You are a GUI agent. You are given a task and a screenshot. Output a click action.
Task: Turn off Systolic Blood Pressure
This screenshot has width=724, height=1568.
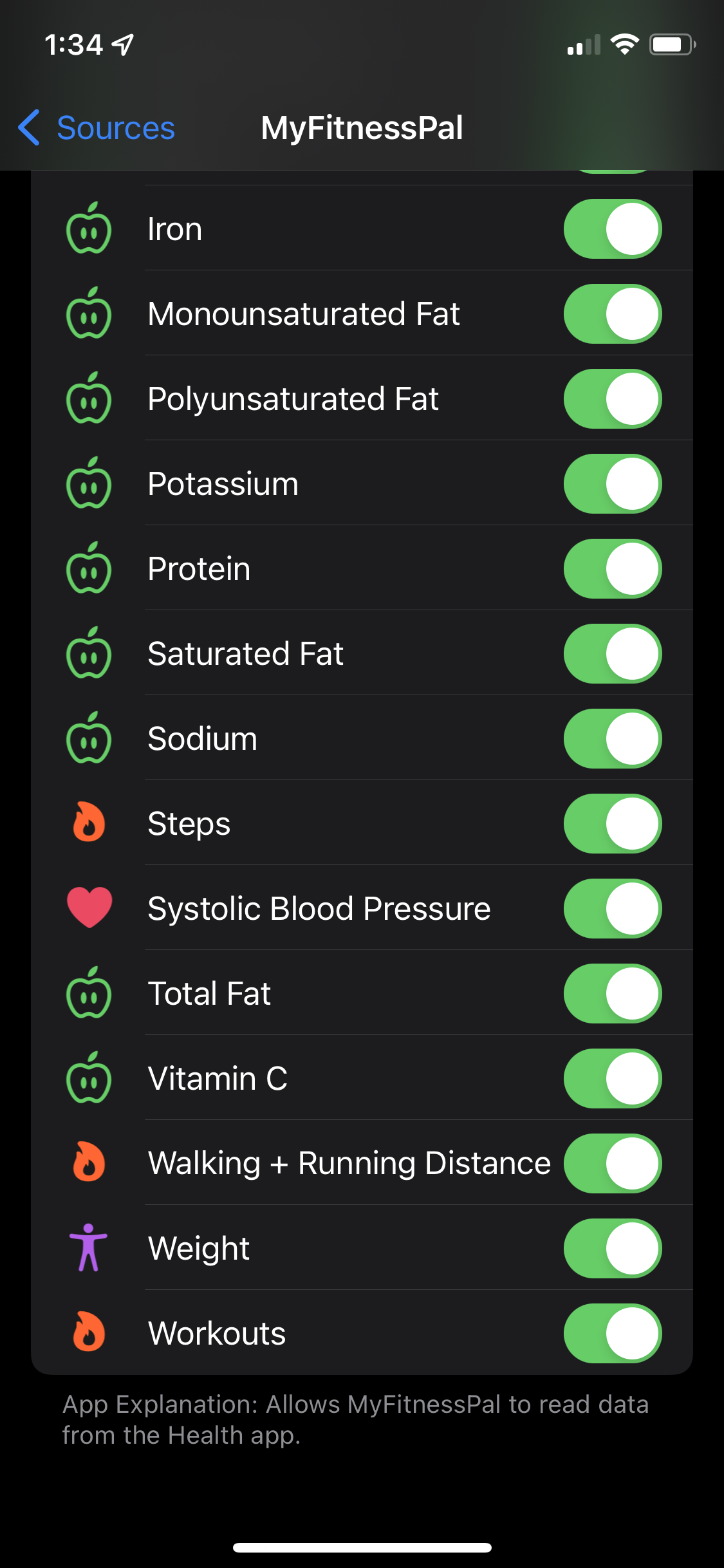tap(612, 909)
